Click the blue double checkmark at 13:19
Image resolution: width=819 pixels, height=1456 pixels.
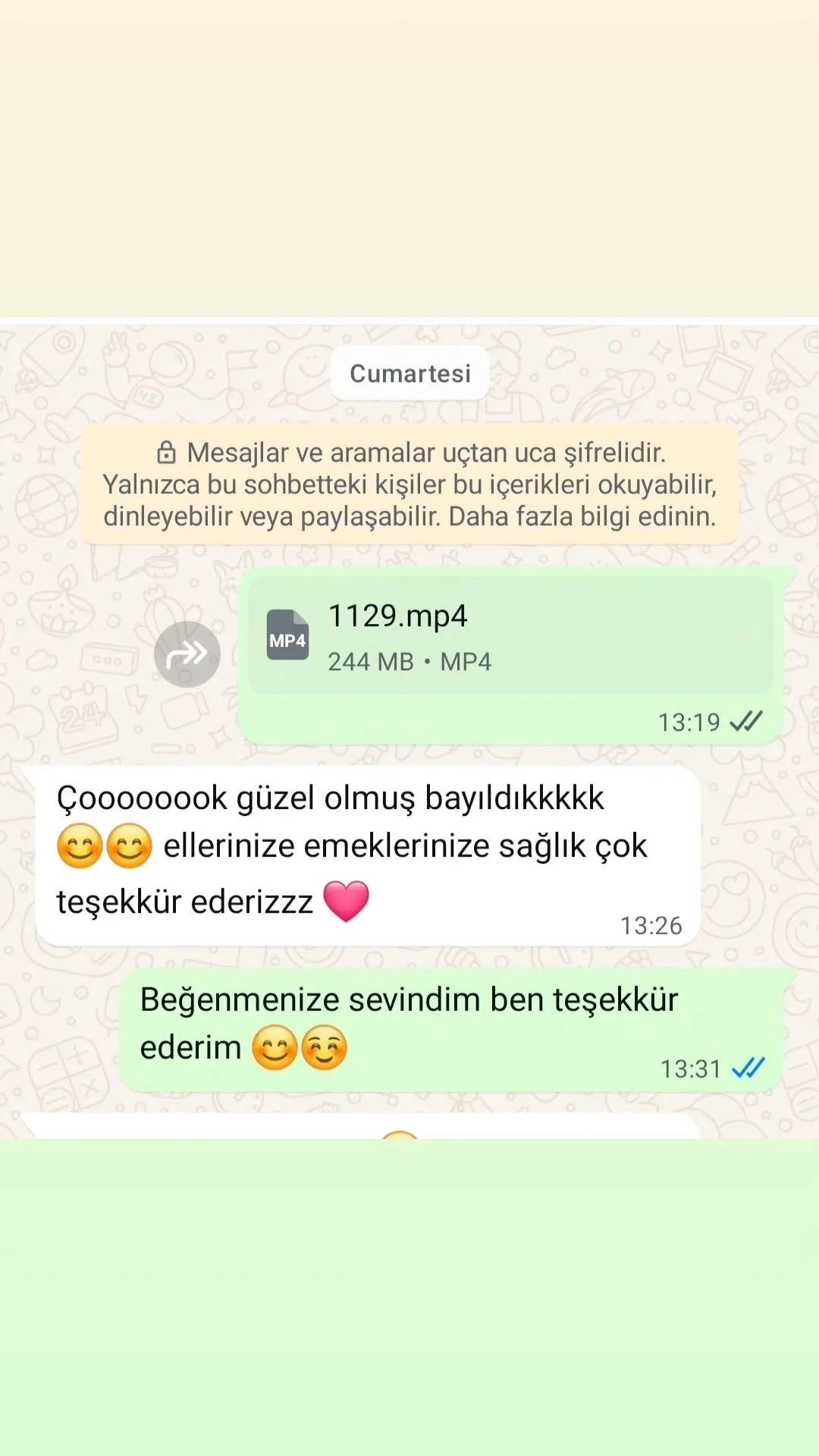746,721
